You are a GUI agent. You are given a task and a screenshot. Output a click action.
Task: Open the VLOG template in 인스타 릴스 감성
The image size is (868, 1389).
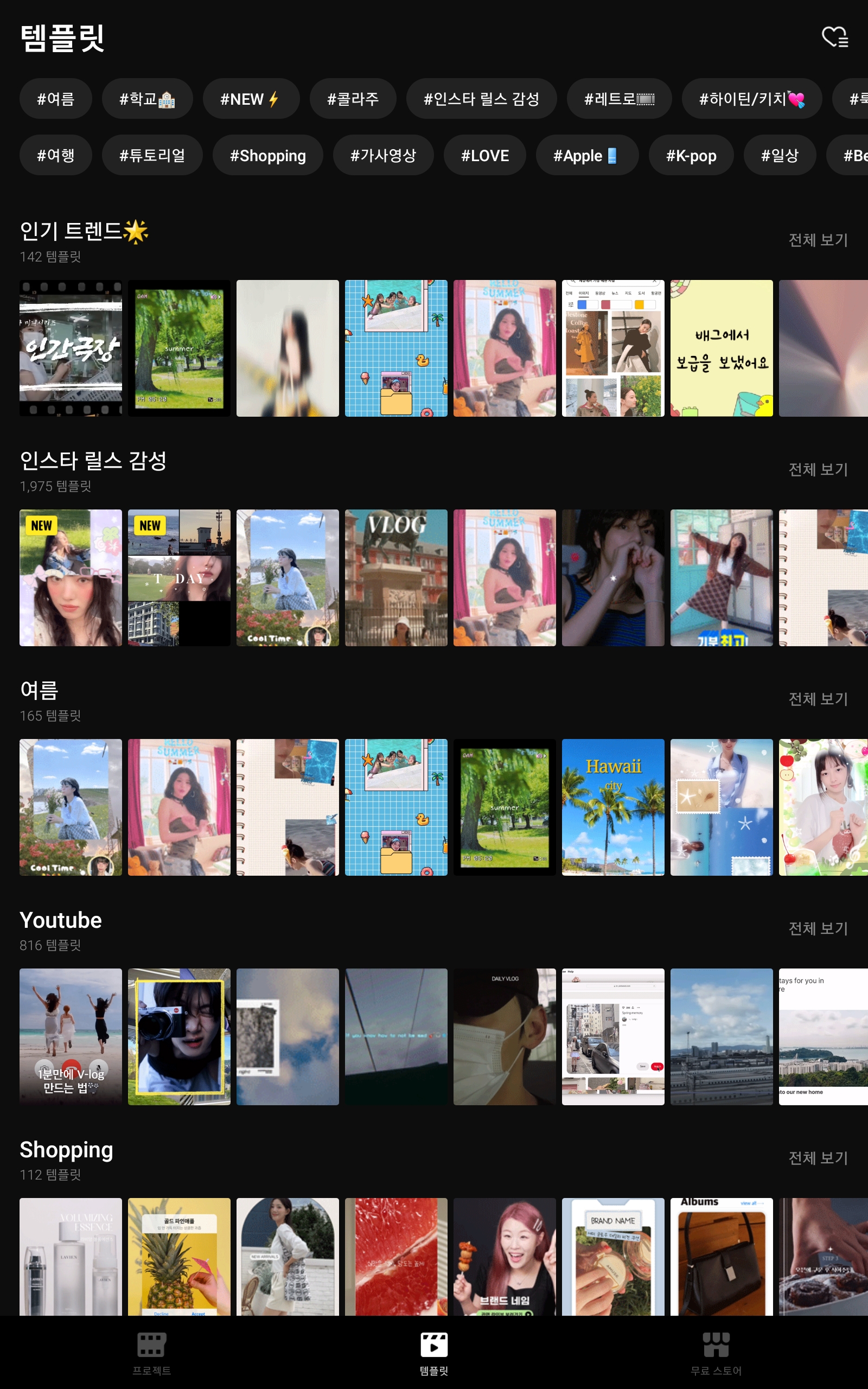point(396,578)
